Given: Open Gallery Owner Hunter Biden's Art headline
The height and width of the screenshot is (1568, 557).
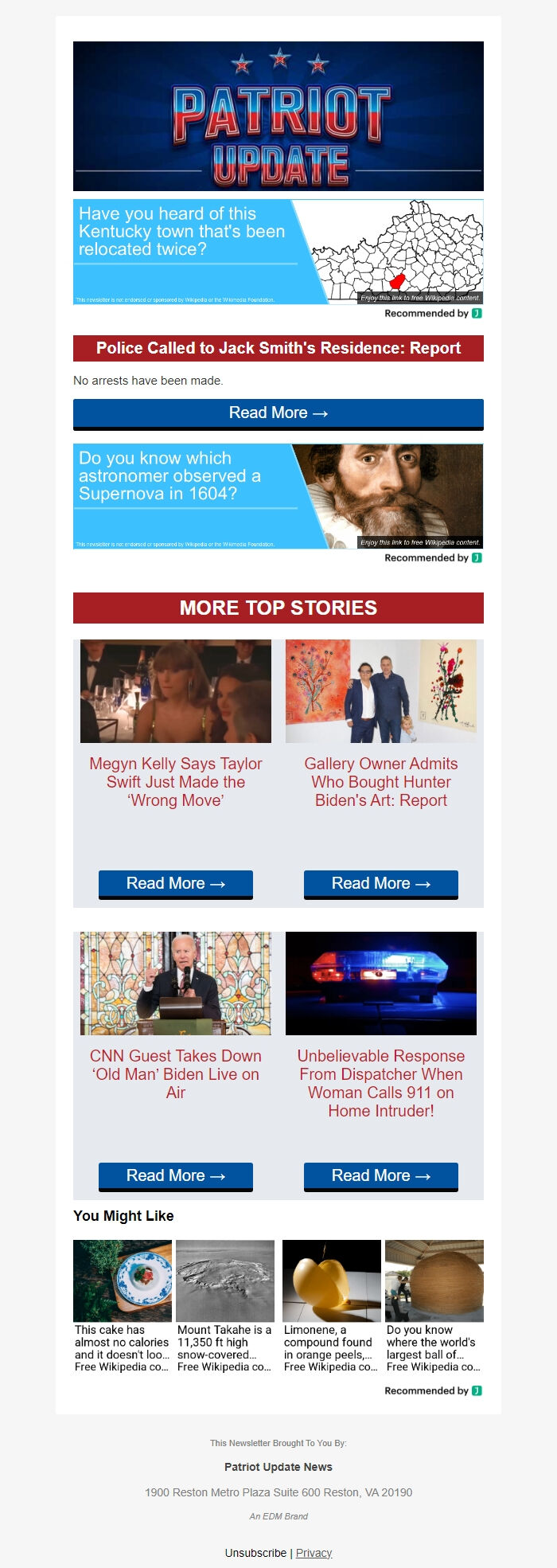Looking at the screenshot, I should (x=381, y=782).
